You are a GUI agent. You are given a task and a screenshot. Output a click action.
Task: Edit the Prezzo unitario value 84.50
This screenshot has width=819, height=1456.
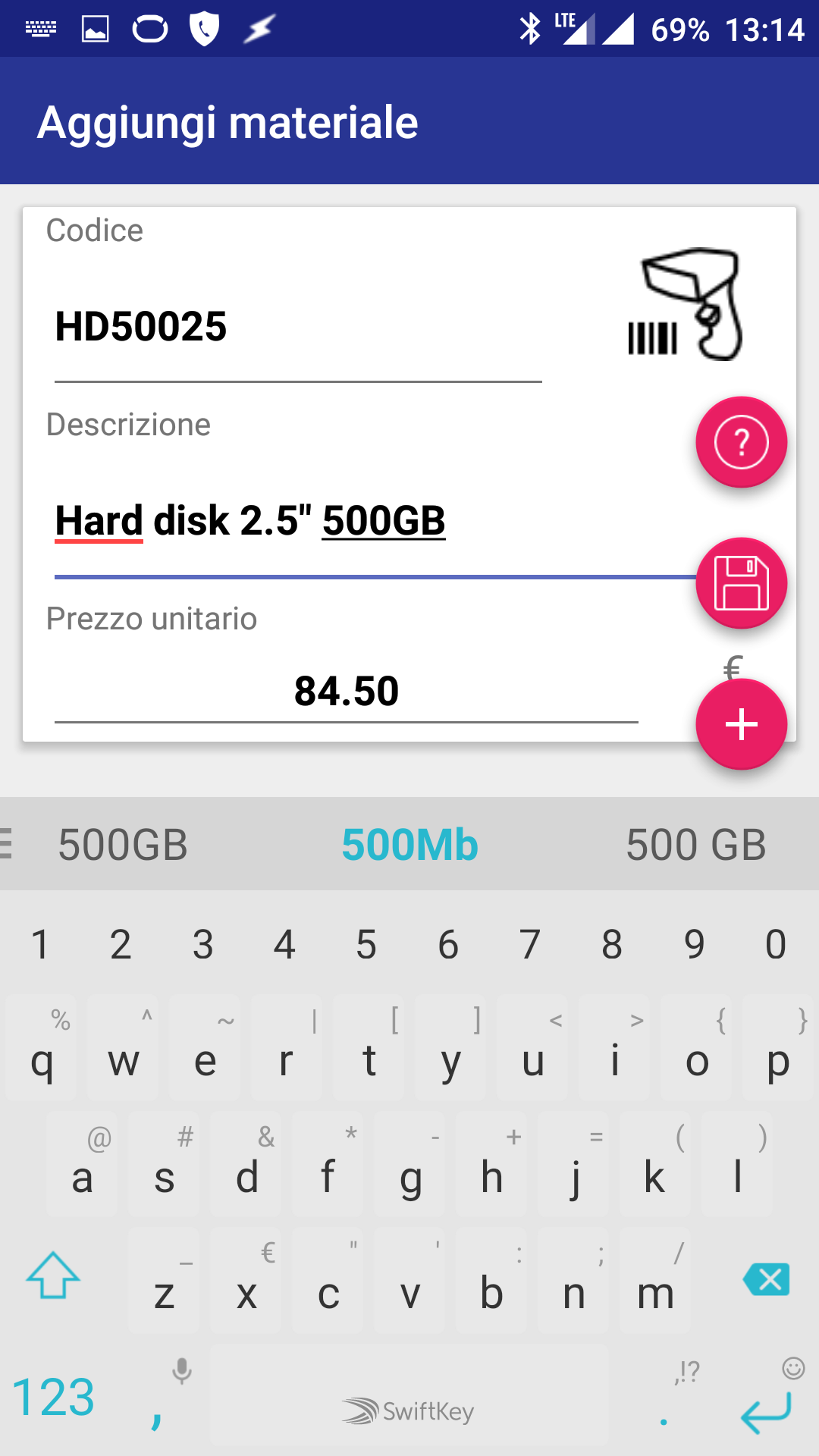click(x=347, y=692)
